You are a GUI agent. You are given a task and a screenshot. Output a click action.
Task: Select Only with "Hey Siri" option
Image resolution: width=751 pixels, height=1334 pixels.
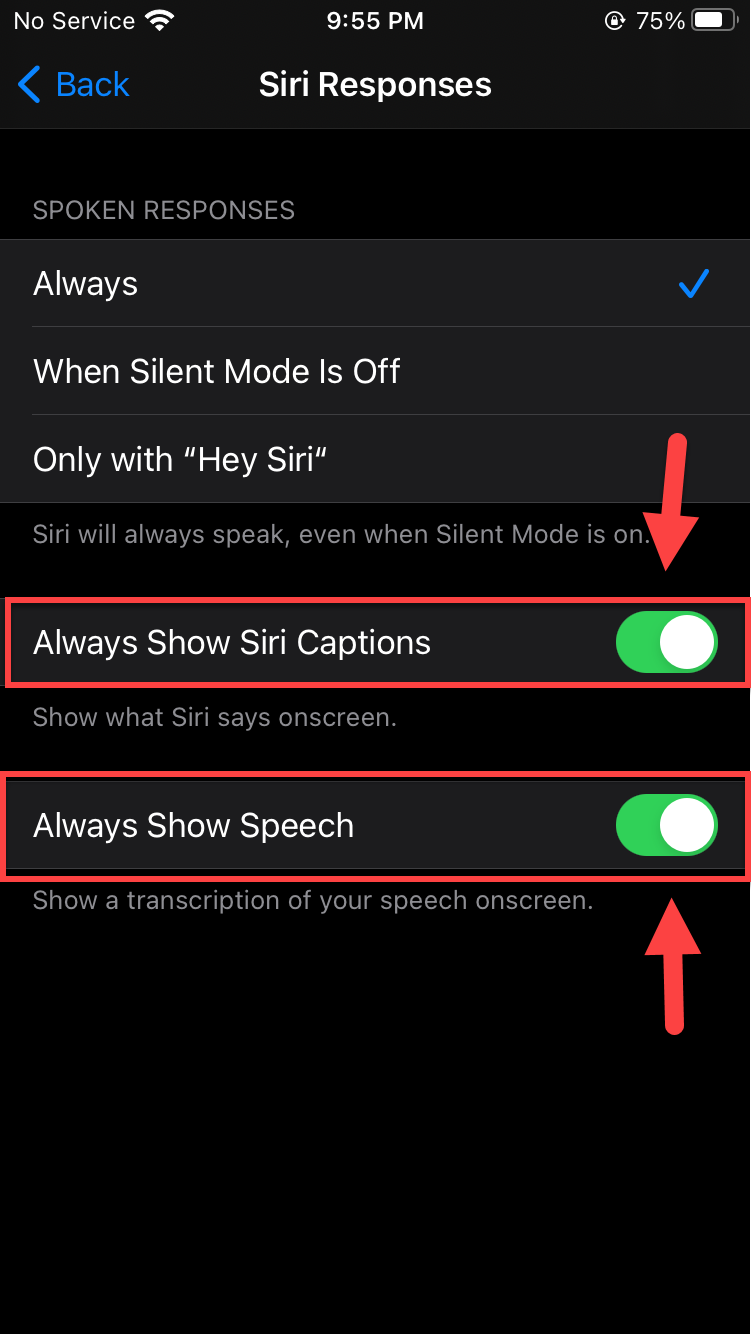[375, 459]
